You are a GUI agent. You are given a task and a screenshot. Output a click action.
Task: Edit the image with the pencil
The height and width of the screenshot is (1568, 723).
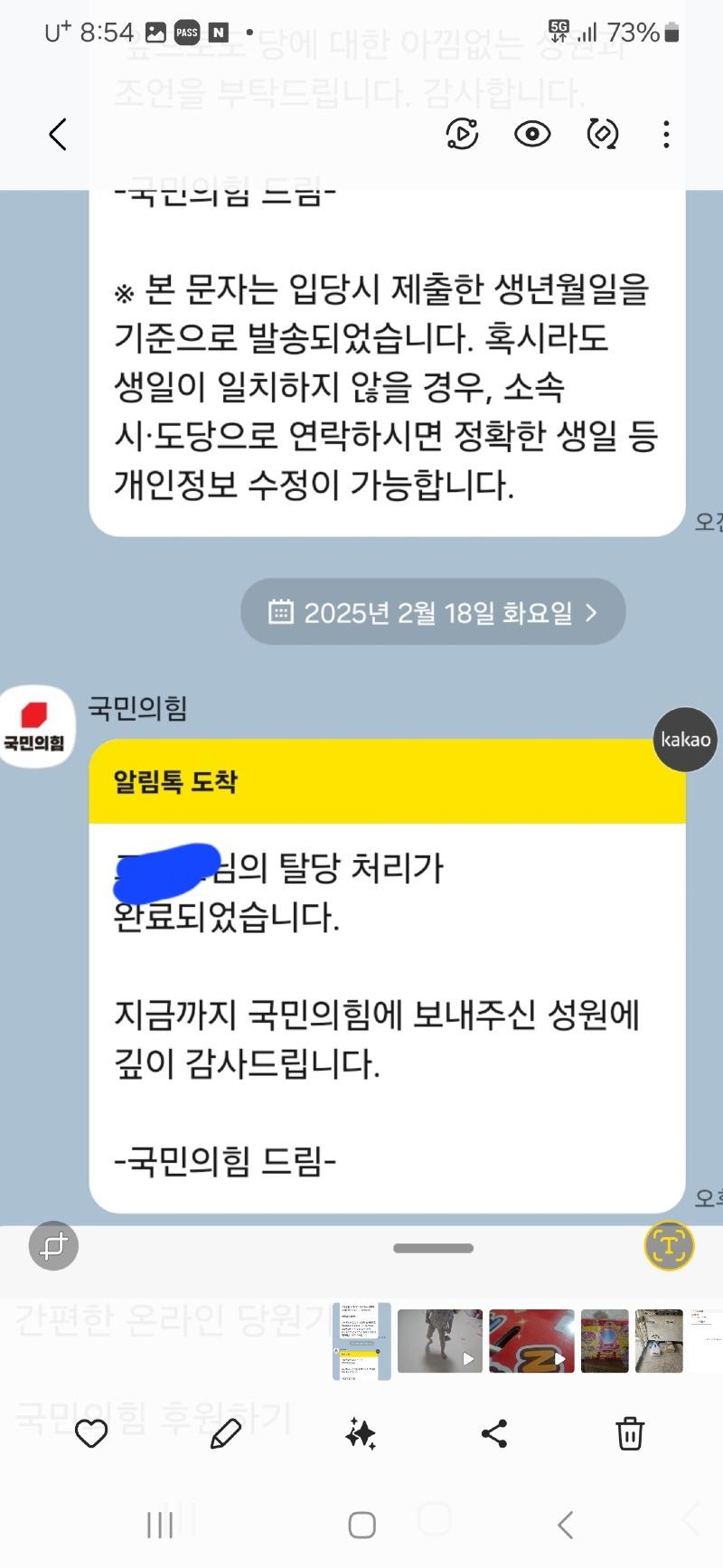point(225,1433)
